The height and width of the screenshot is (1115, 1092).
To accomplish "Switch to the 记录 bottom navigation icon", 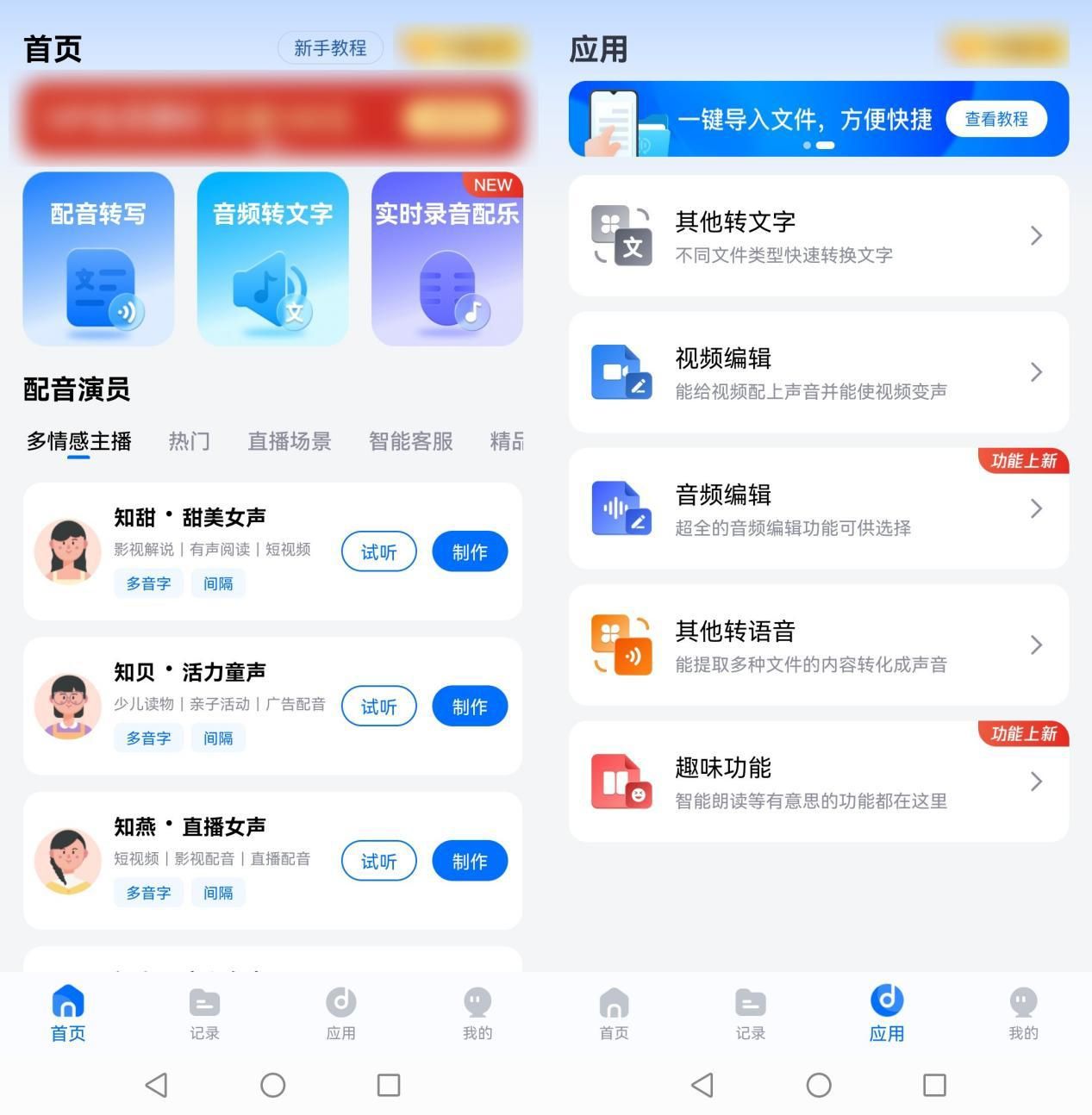I will pyautogui.click(x=204, y=1012).
